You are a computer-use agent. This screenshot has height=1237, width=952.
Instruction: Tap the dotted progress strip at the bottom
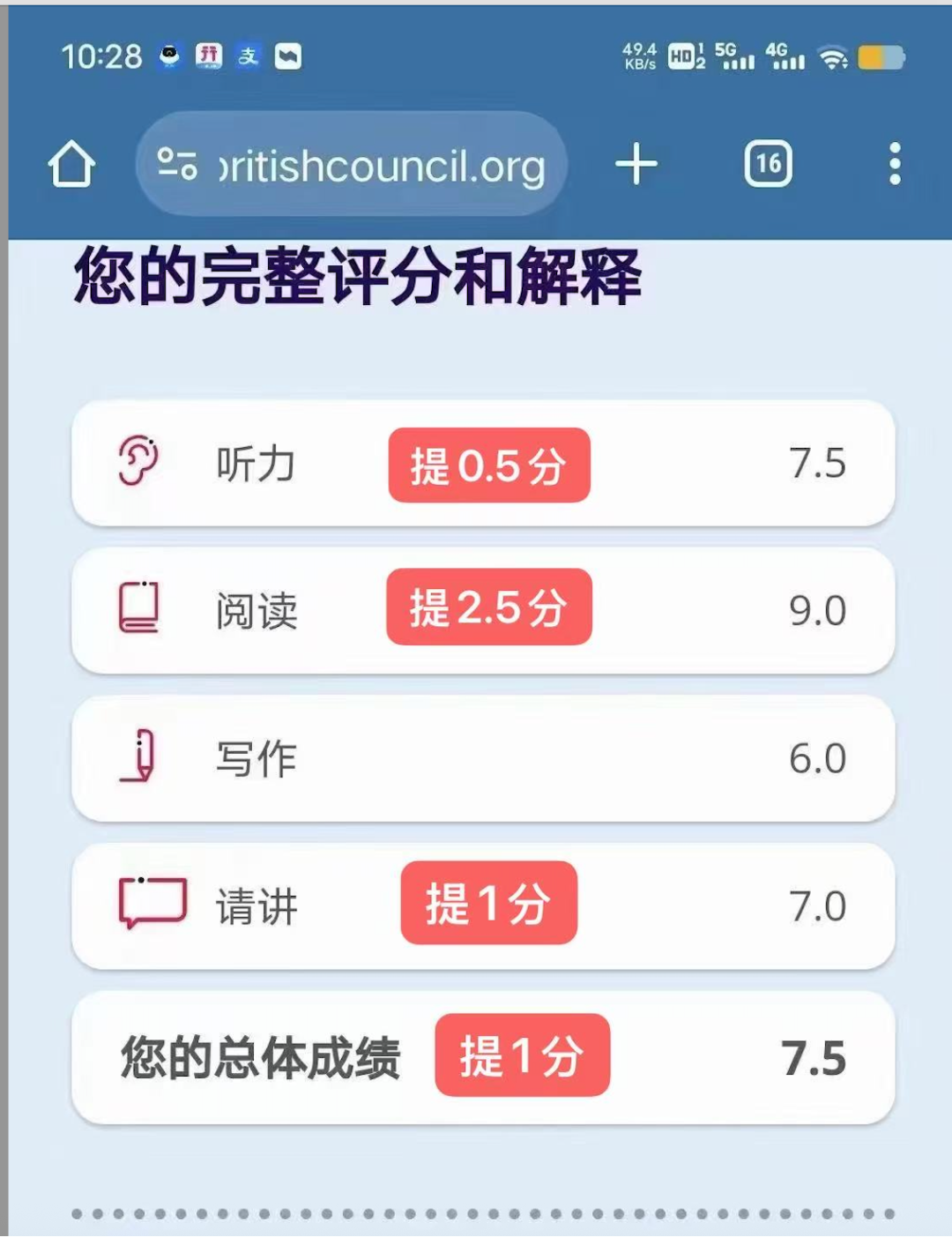click(x=476, y=1212)
